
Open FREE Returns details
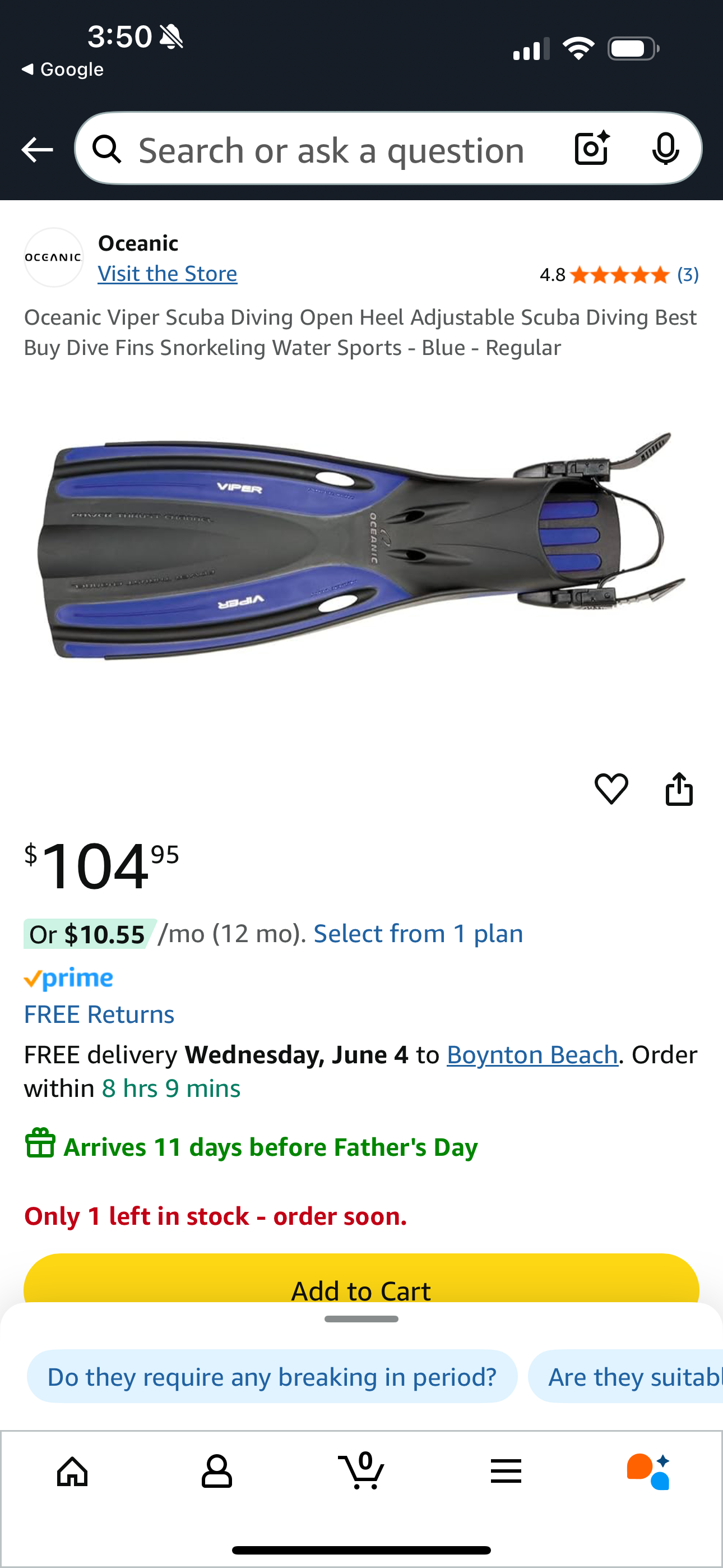99,1014
